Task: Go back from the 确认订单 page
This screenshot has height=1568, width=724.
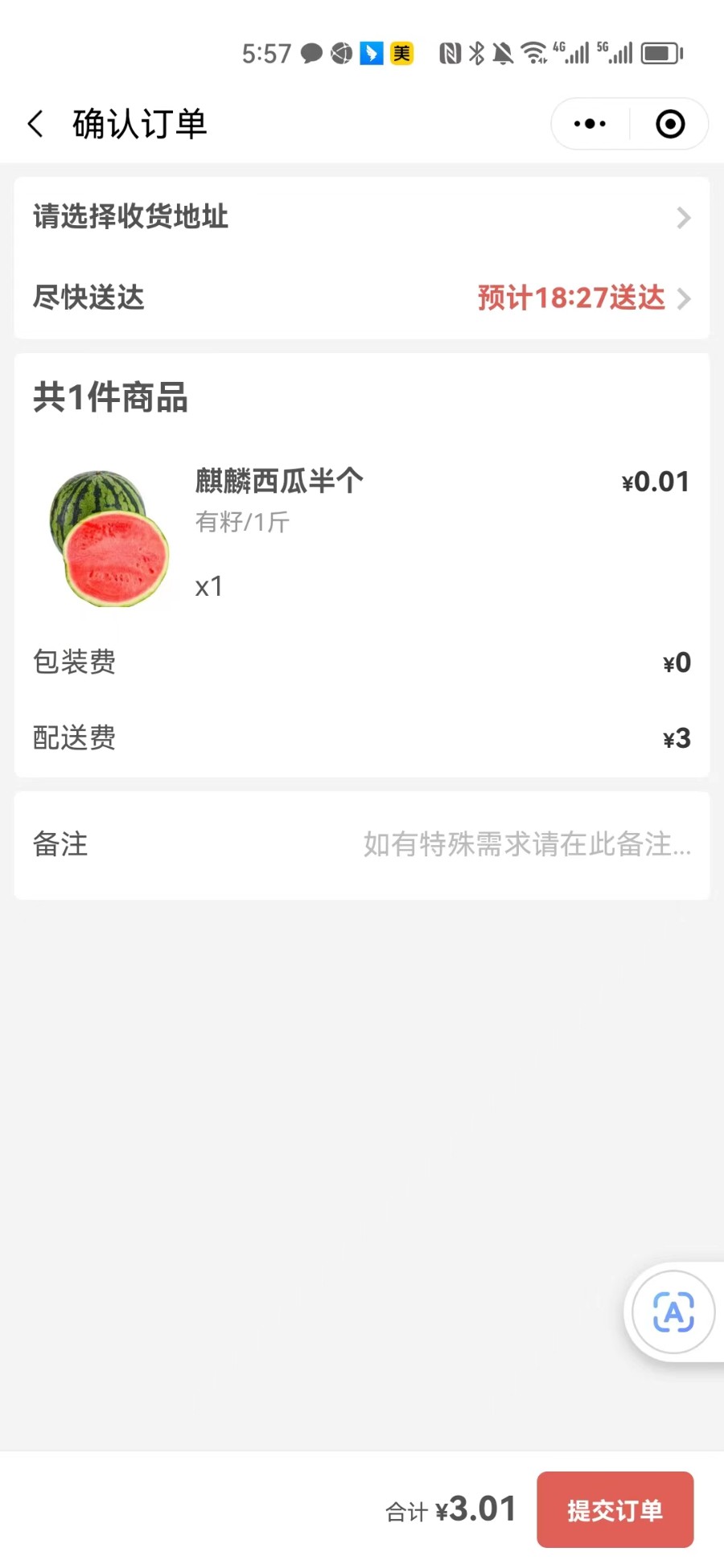Action: (x=35, y=125)
